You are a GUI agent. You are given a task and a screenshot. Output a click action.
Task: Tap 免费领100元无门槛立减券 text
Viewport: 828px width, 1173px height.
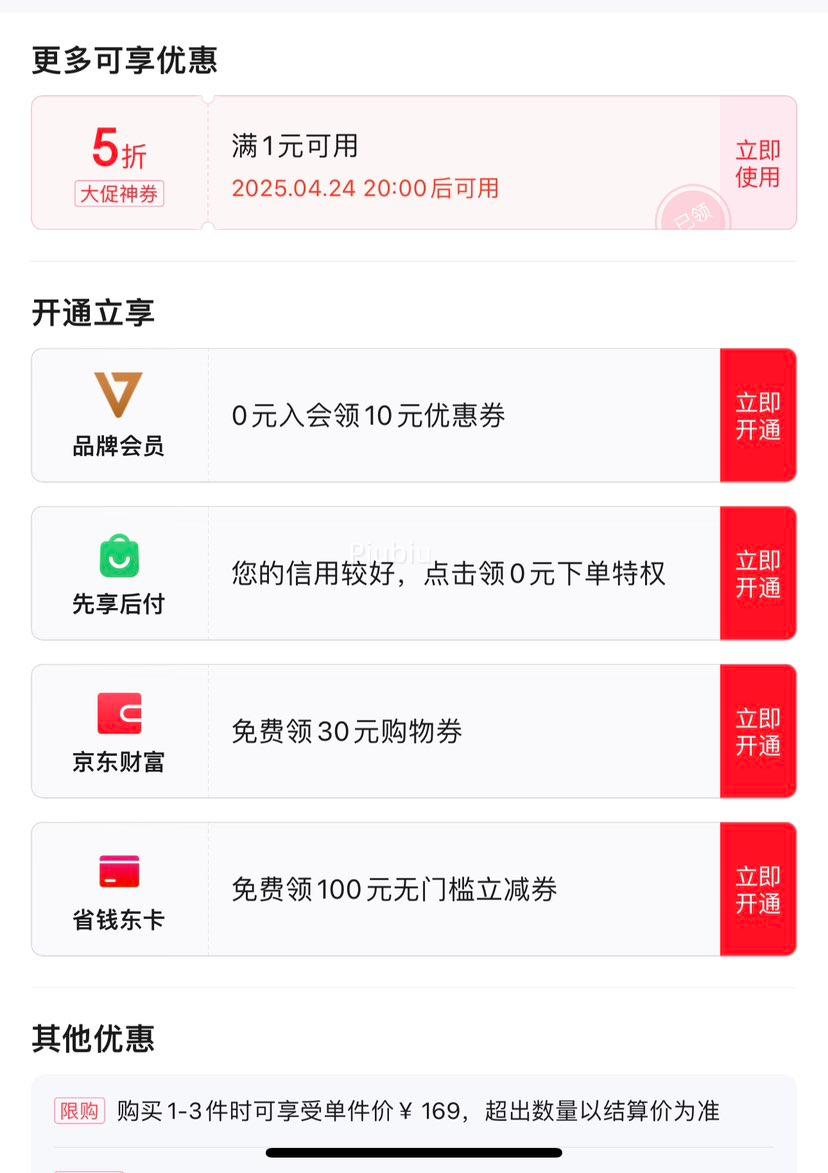[395, 889]
